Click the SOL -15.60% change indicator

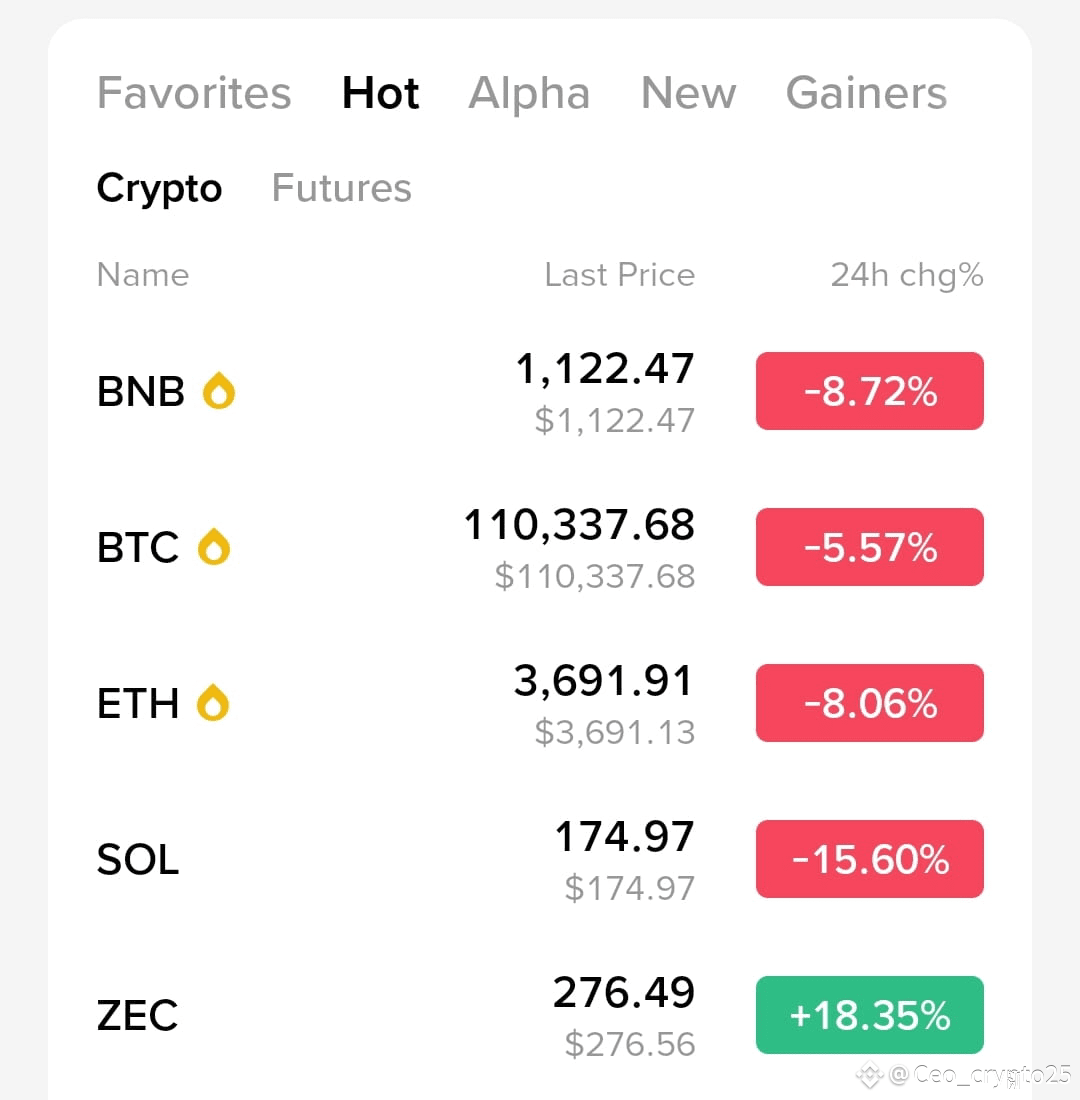point(869,858)
